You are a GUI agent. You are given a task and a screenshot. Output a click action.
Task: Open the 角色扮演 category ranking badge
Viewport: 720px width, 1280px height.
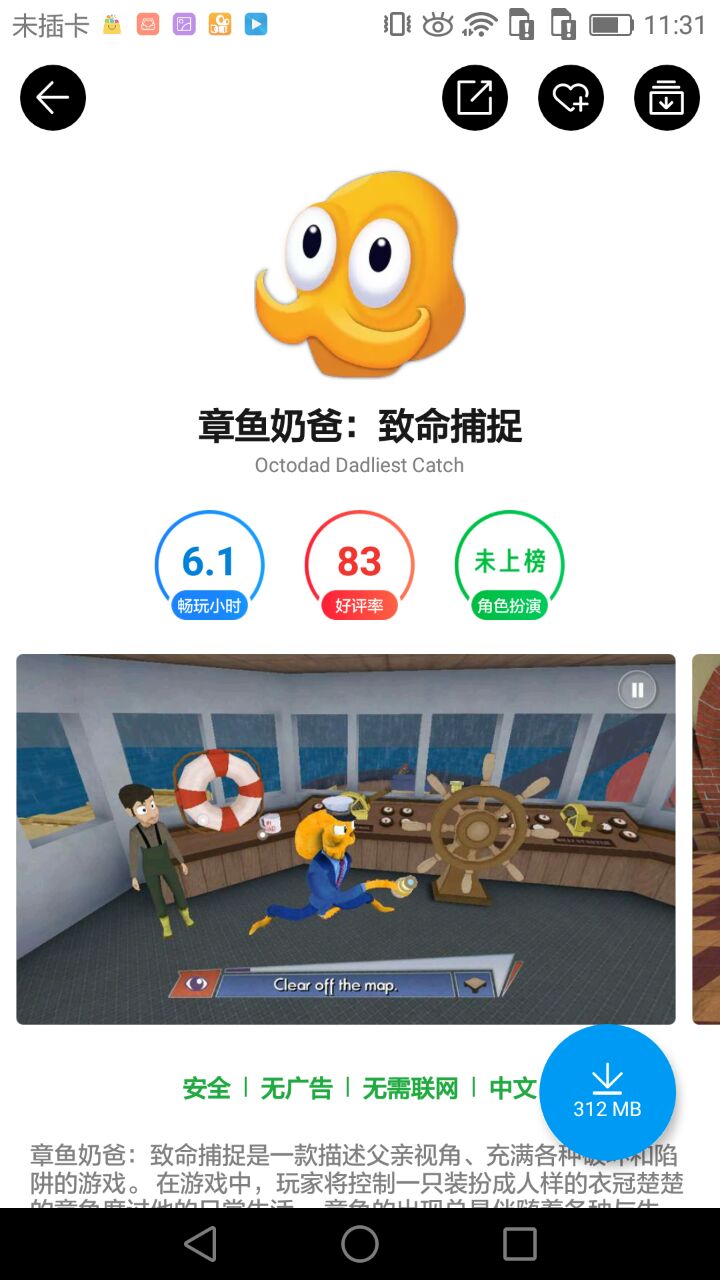pyautogui.click(x=509, y=566)
